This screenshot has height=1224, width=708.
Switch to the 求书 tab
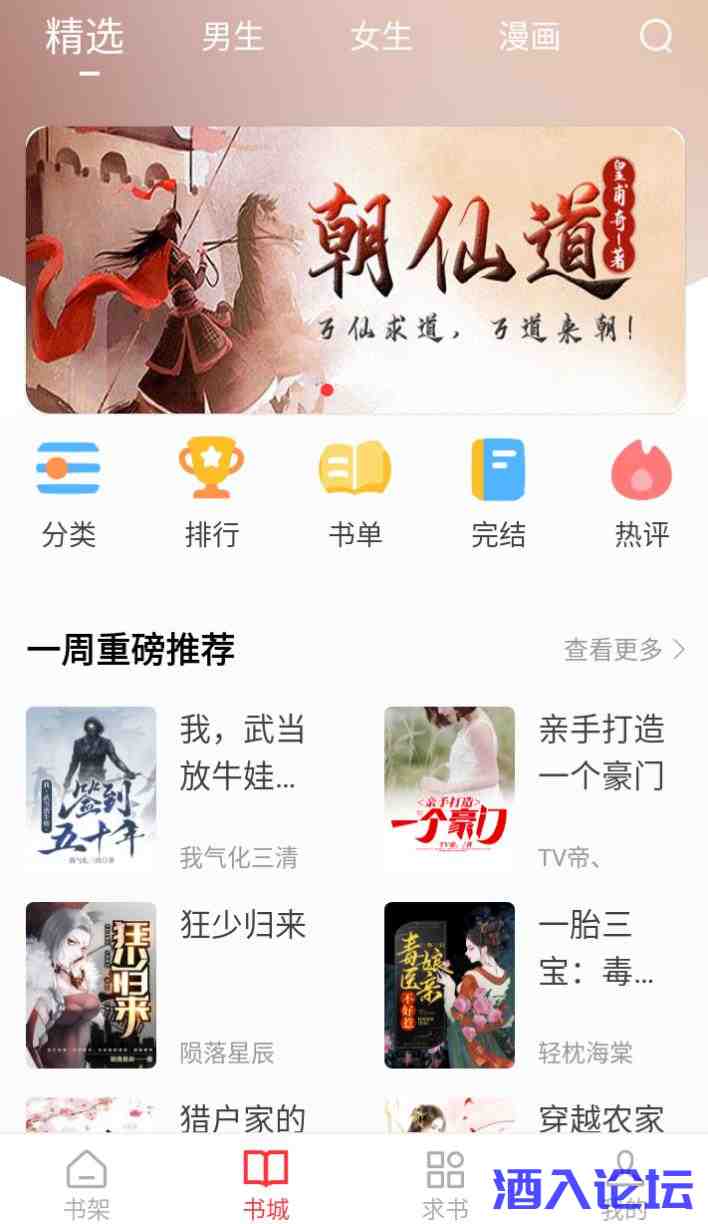(445, 1185)
